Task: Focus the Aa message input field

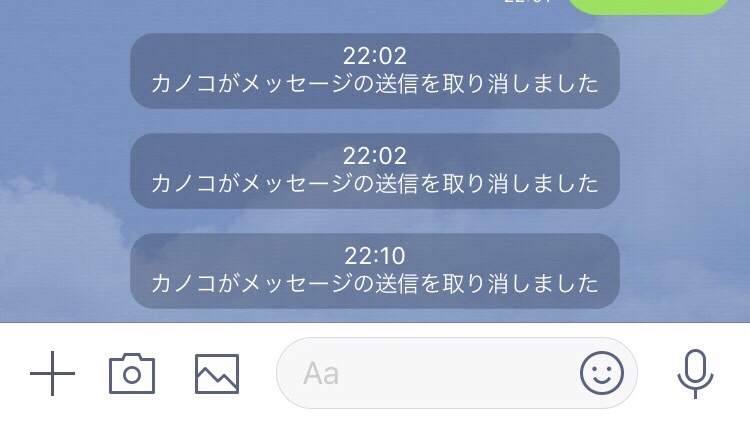Action: [430, 374]
